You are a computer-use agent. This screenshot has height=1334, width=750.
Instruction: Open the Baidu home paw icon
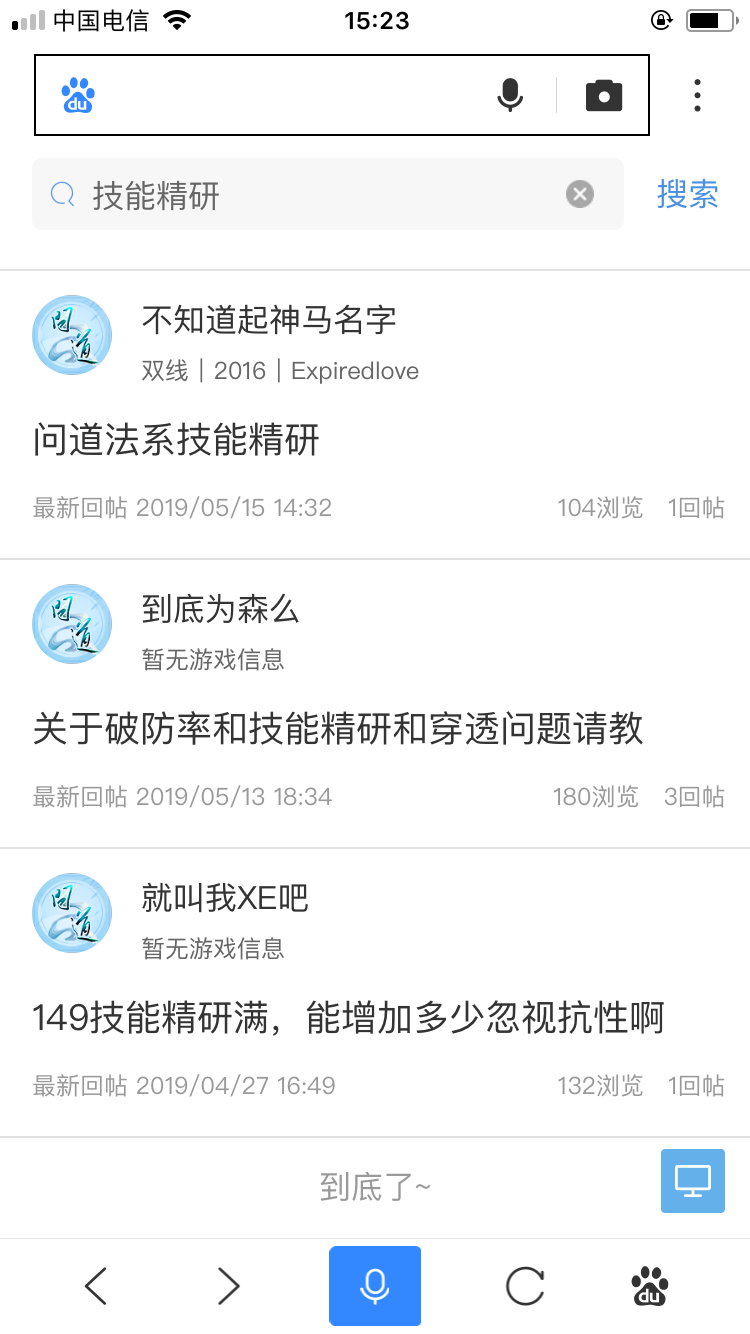click(650, 1286)
